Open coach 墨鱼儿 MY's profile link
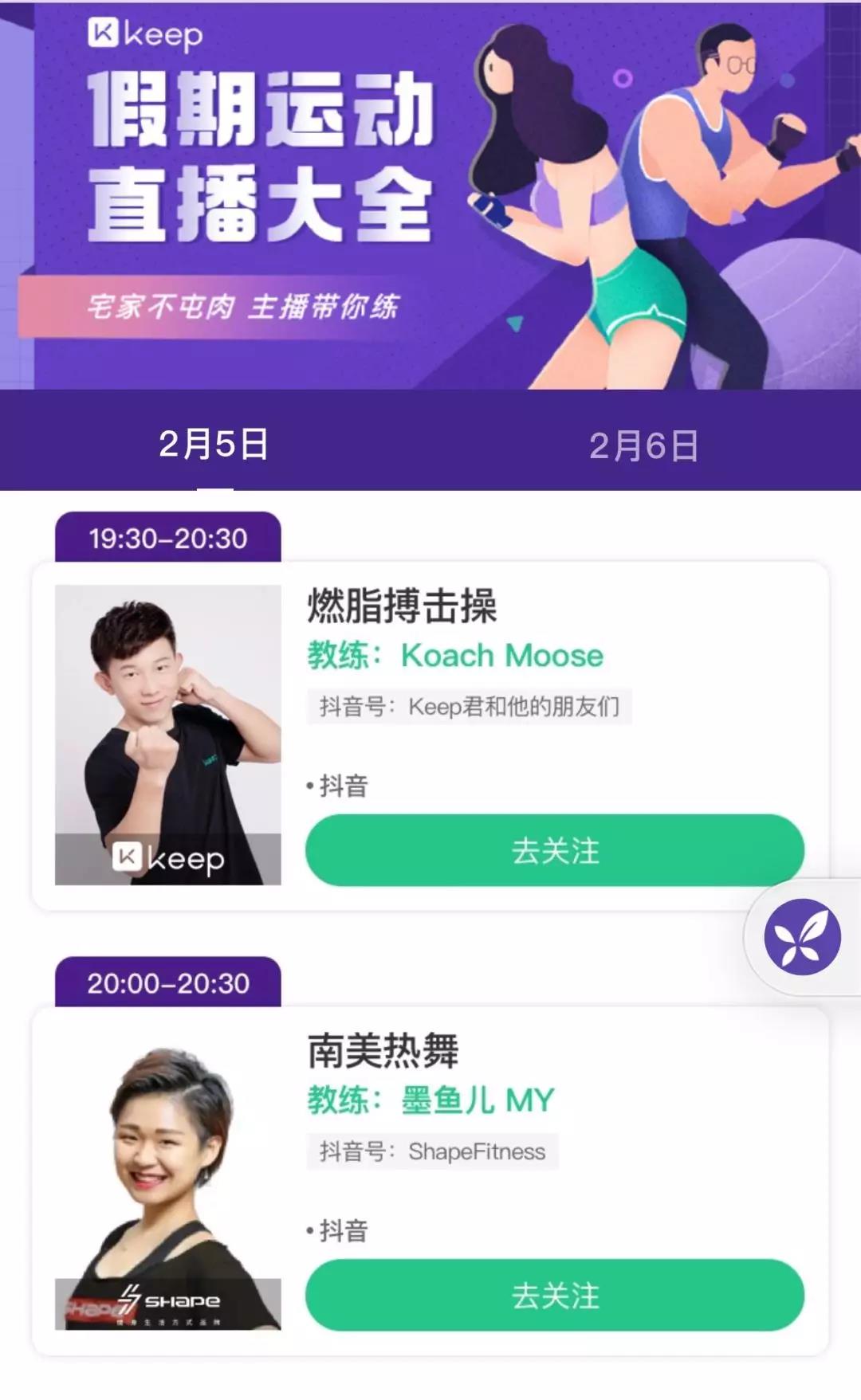 coord(478,1099)
